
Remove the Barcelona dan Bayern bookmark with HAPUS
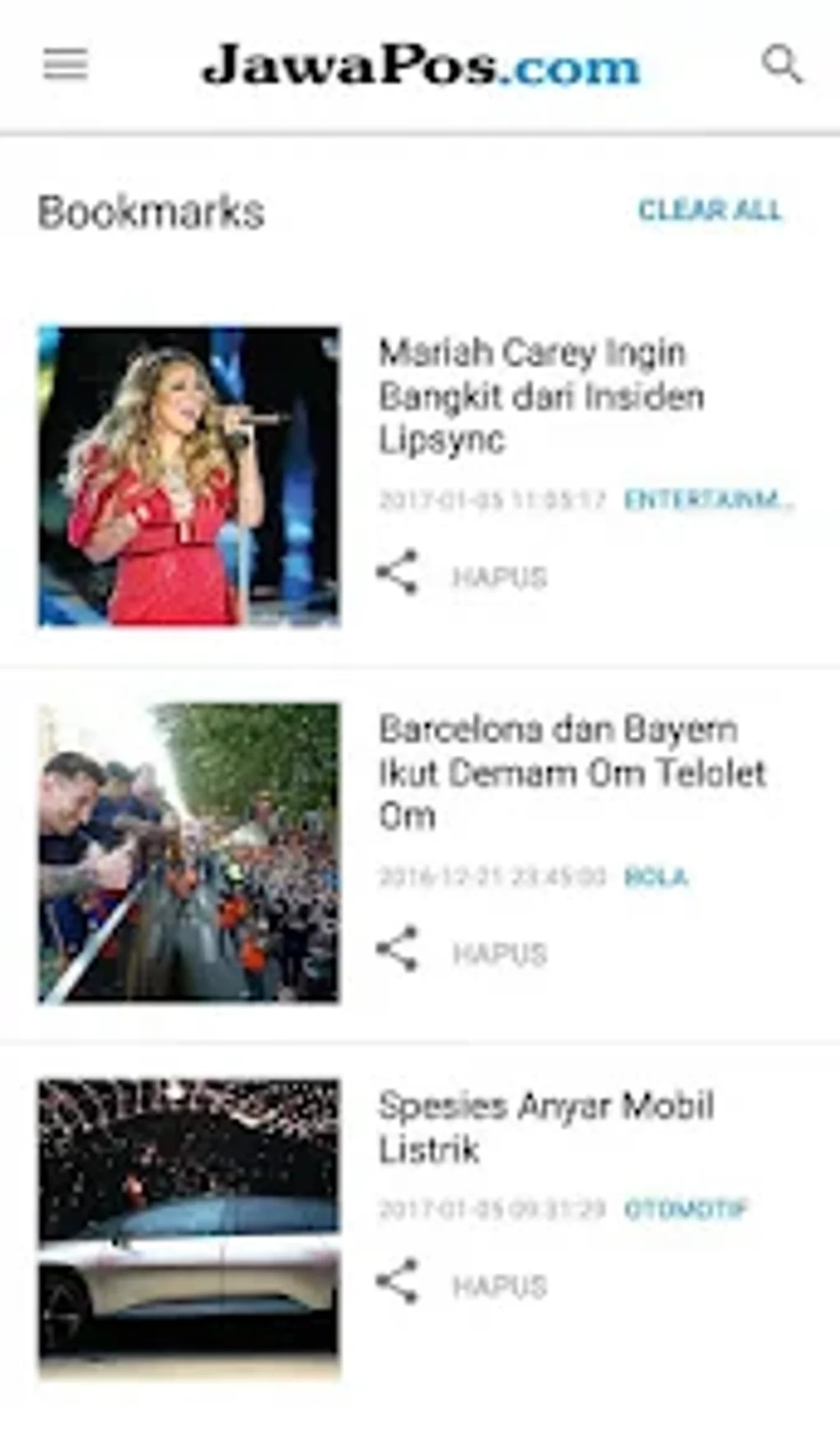(x=500, y=954)
